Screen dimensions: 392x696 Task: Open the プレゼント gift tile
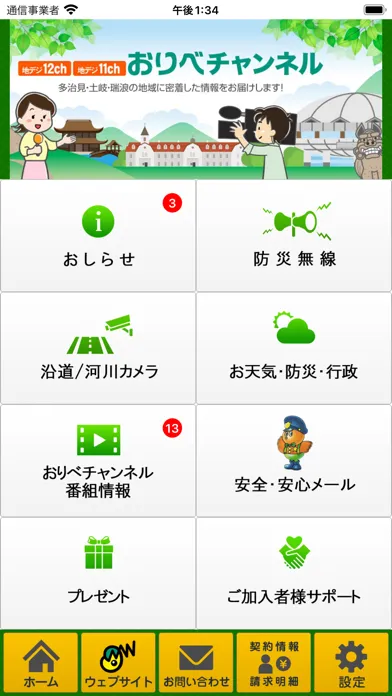click(x=98, y=573)
